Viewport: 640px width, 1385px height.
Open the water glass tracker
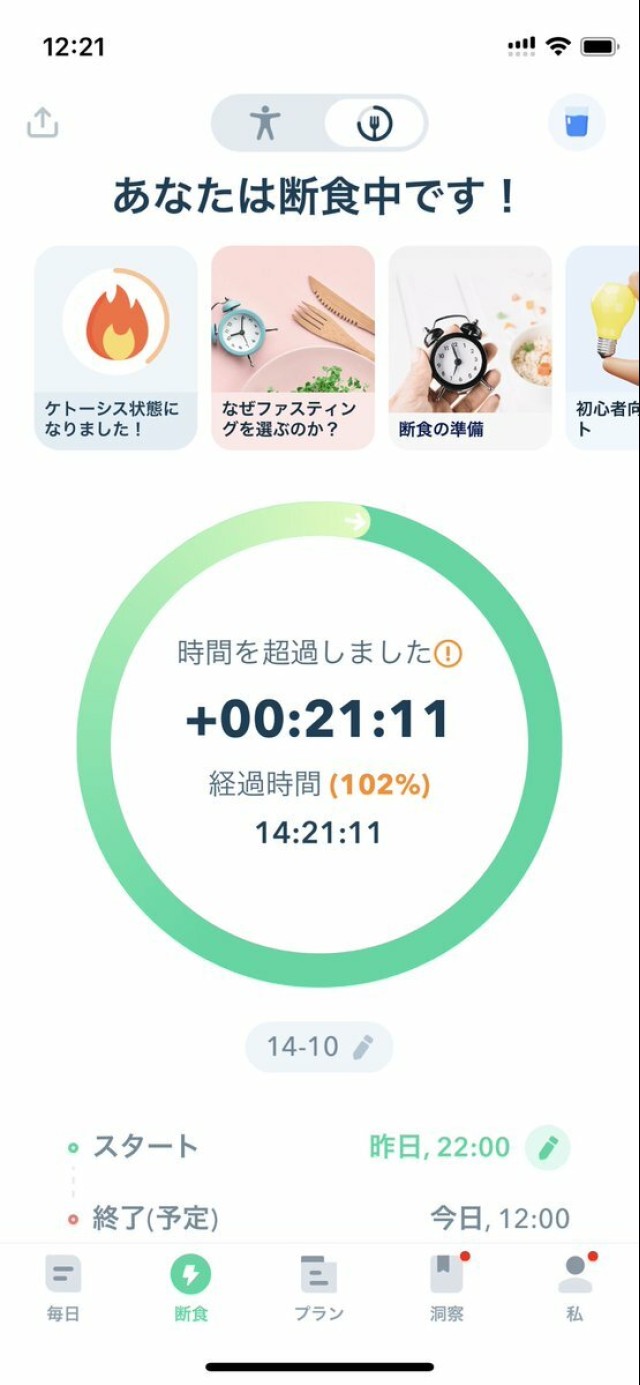(x=576, y=123)
